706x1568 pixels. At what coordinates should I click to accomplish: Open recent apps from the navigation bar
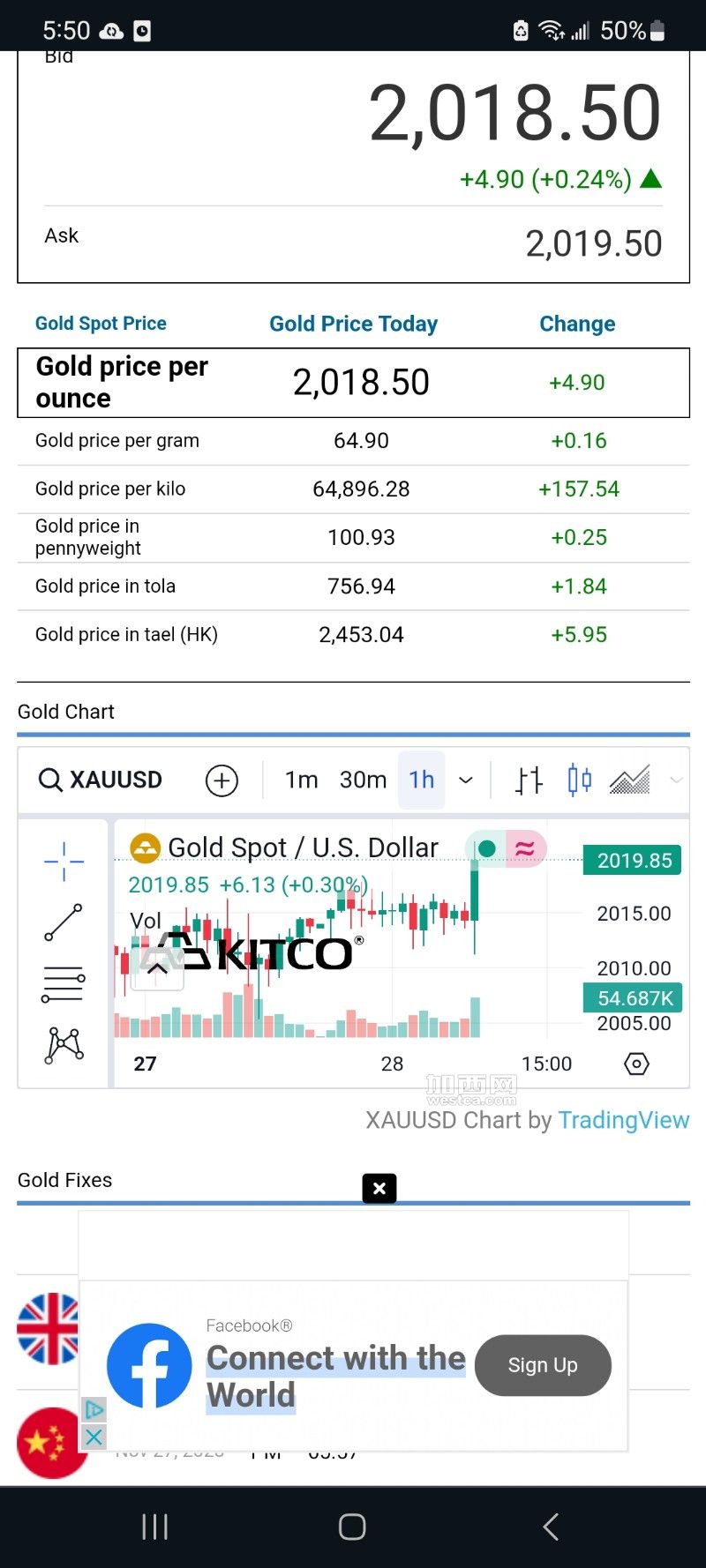point(155,1527)
